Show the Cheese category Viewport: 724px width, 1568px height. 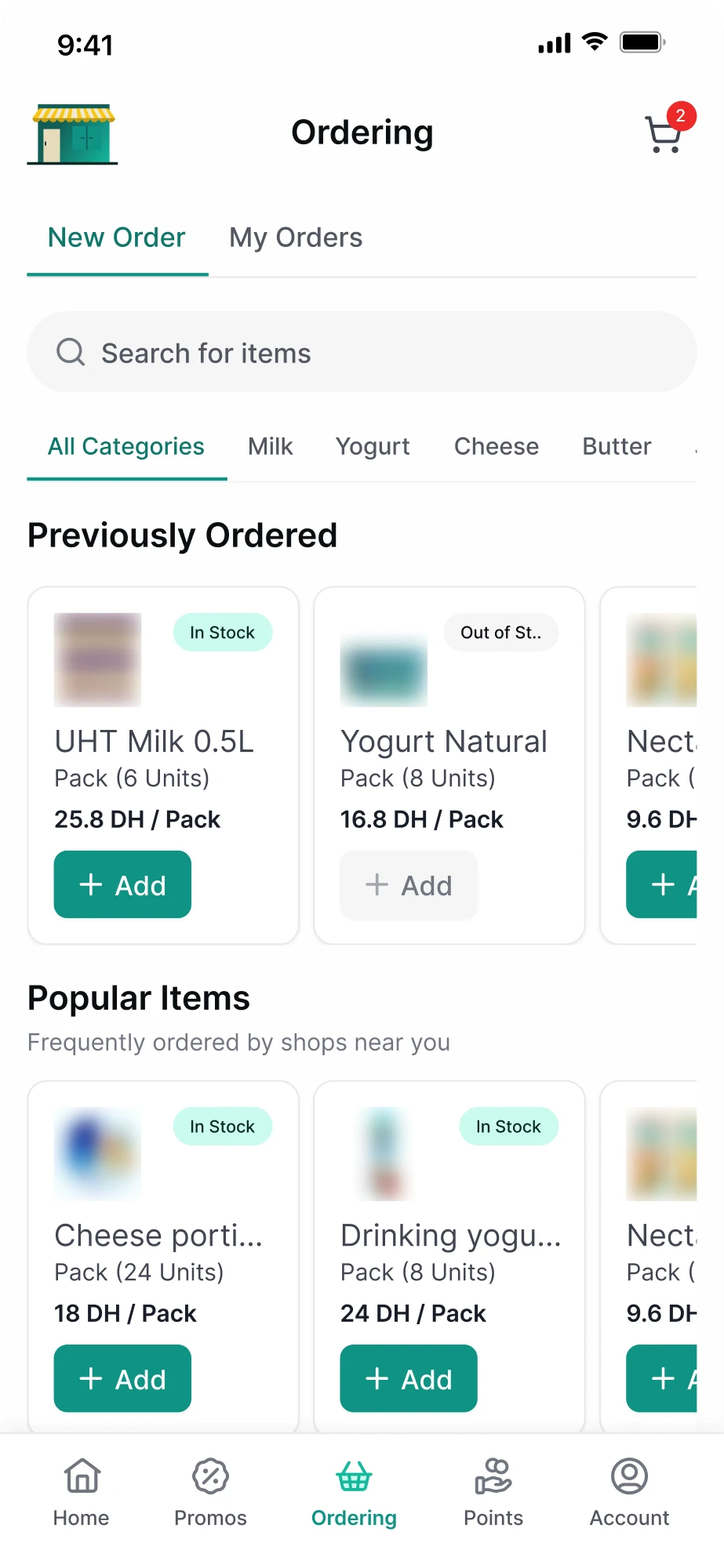click(x=497, y=446)
